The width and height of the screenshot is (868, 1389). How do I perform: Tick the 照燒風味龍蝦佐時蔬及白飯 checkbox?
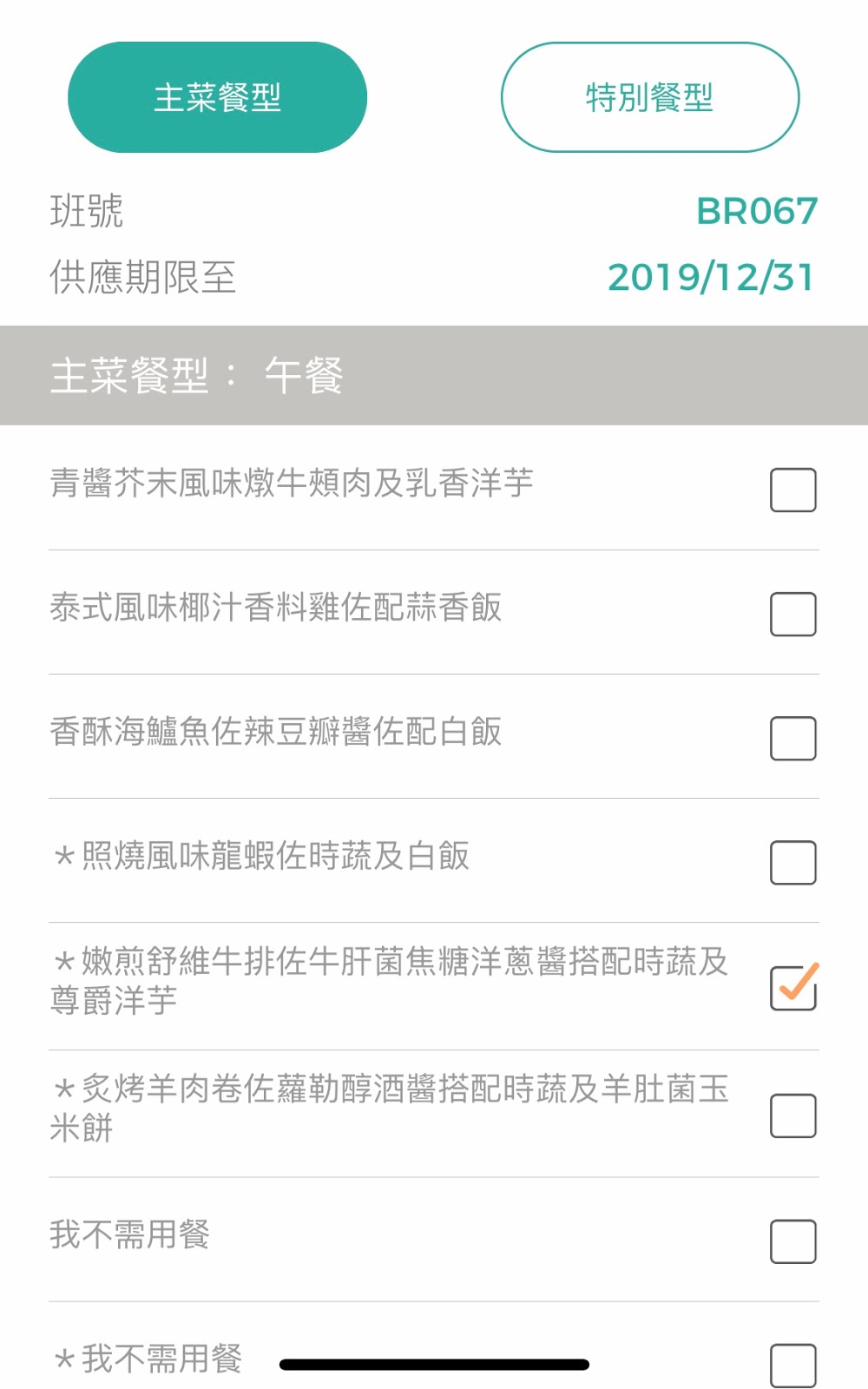pyautogui.click(x=793, y=862)
